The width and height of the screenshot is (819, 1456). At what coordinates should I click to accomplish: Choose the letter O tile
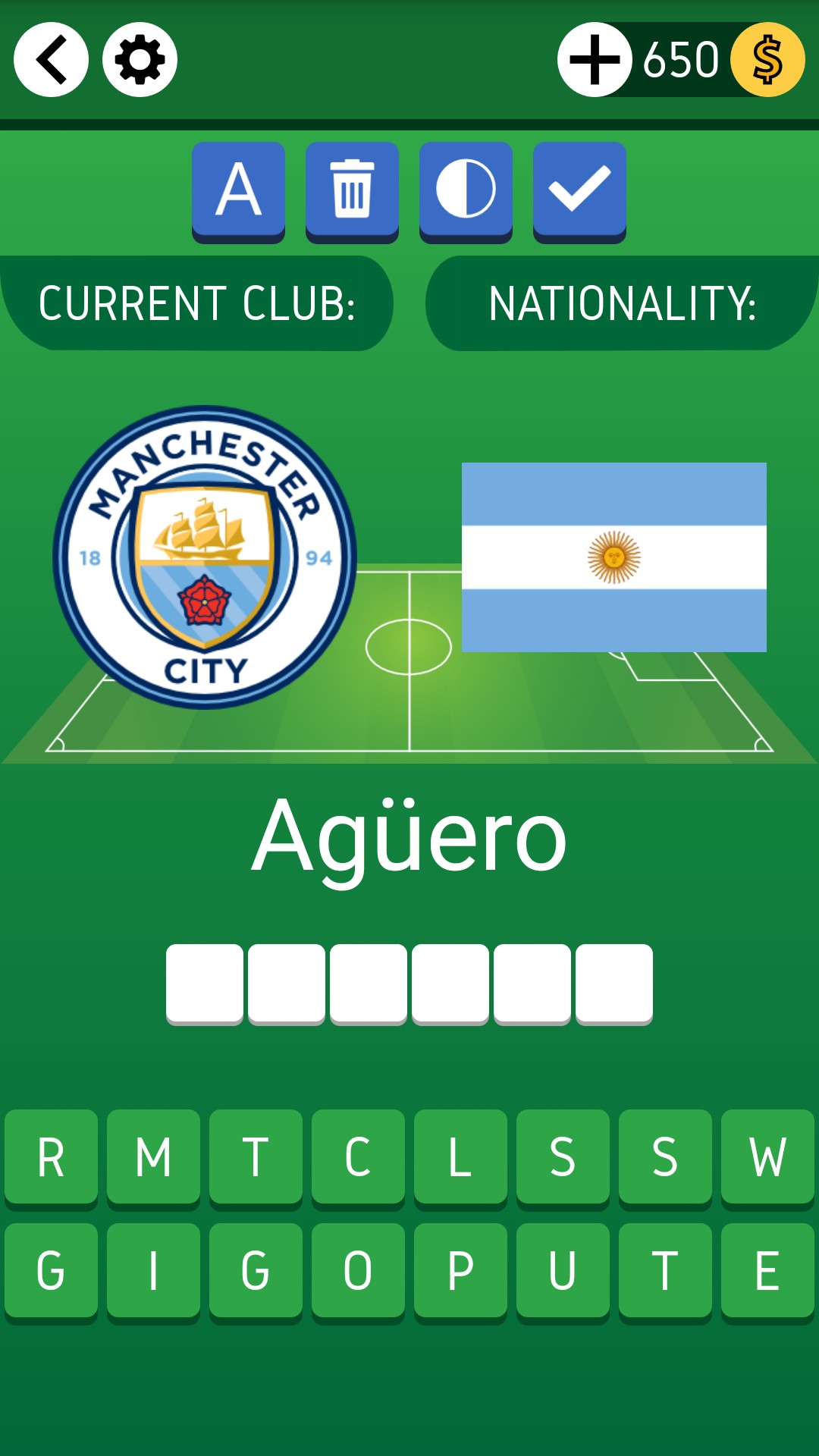(358, 1272)
